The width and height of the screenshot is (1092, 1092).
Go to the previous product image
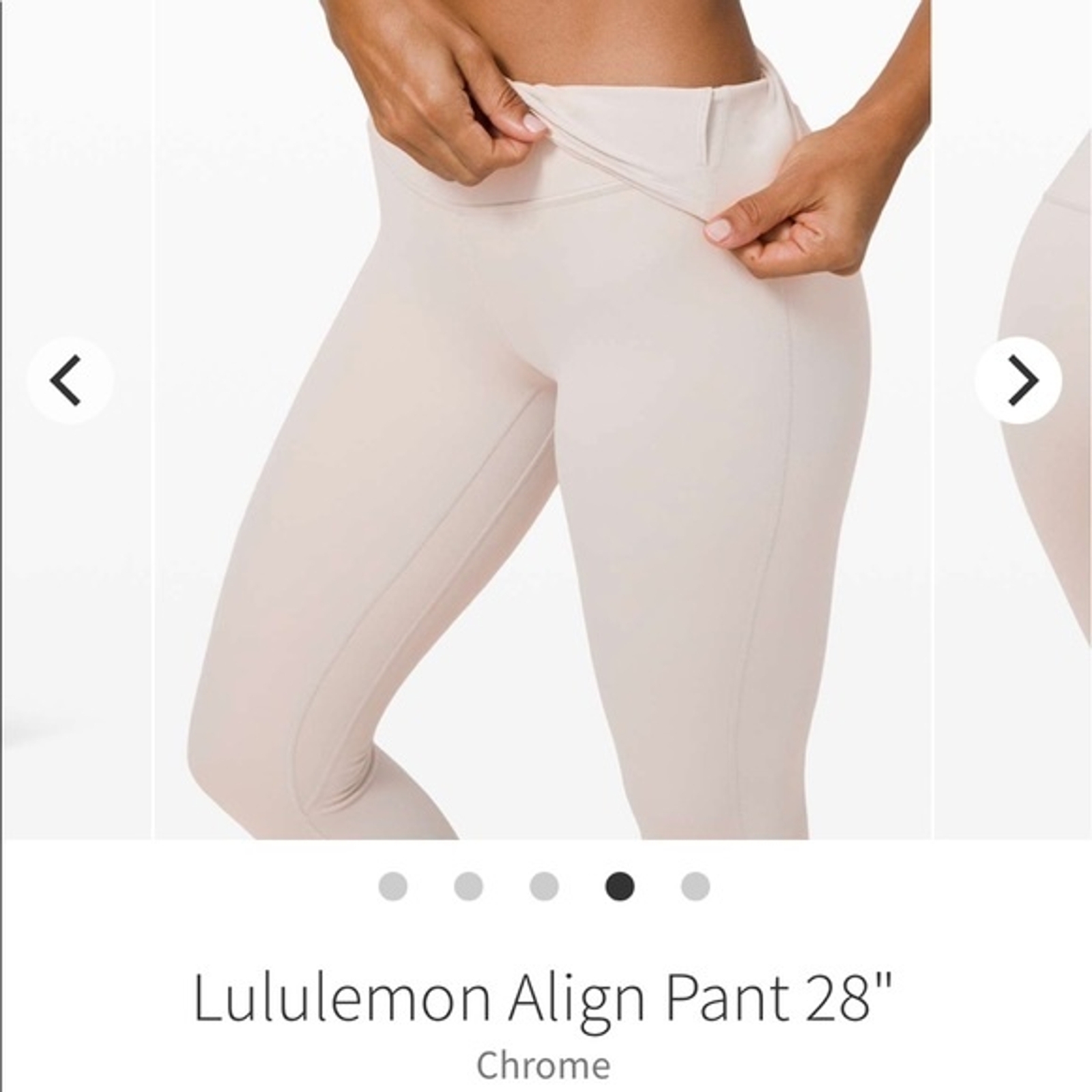click(70, 380)
